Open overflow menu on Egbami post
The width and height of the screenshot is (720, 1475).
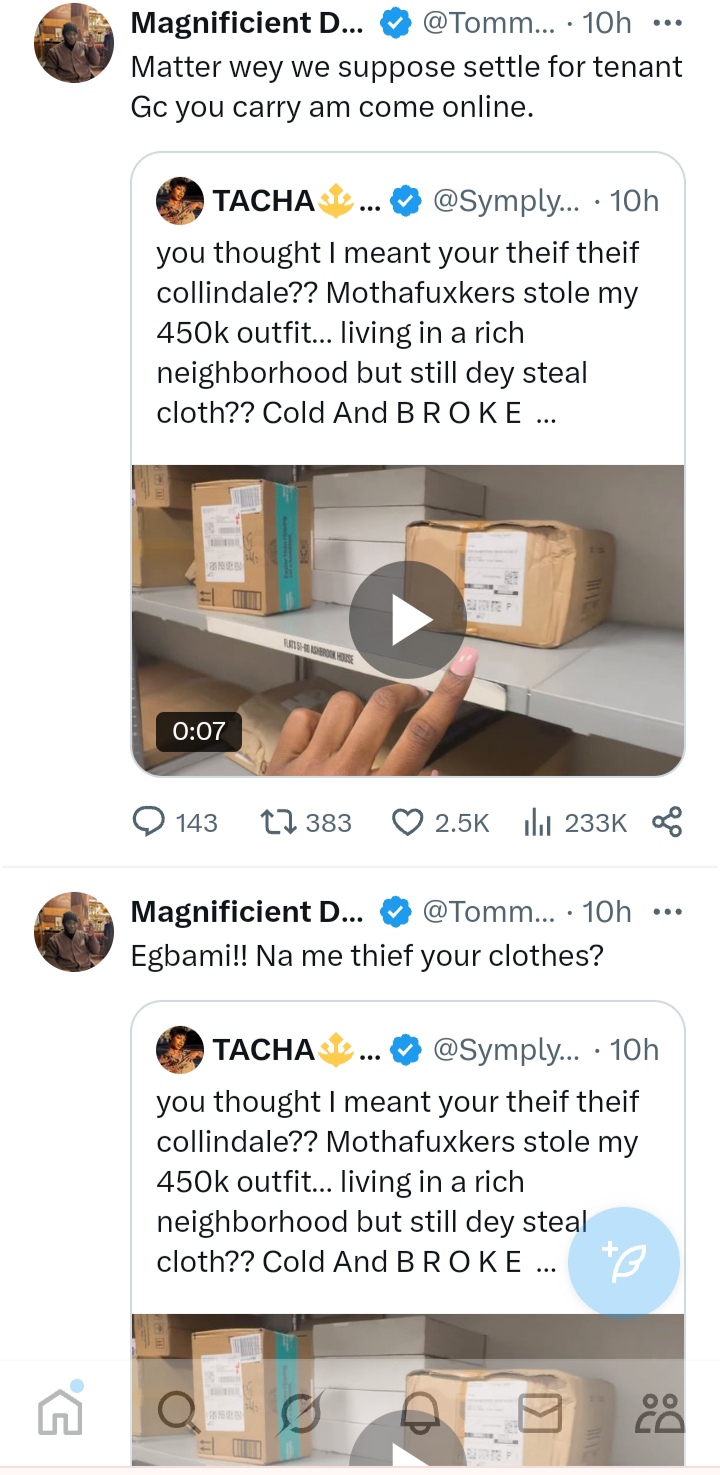click(x=667, y=911)
